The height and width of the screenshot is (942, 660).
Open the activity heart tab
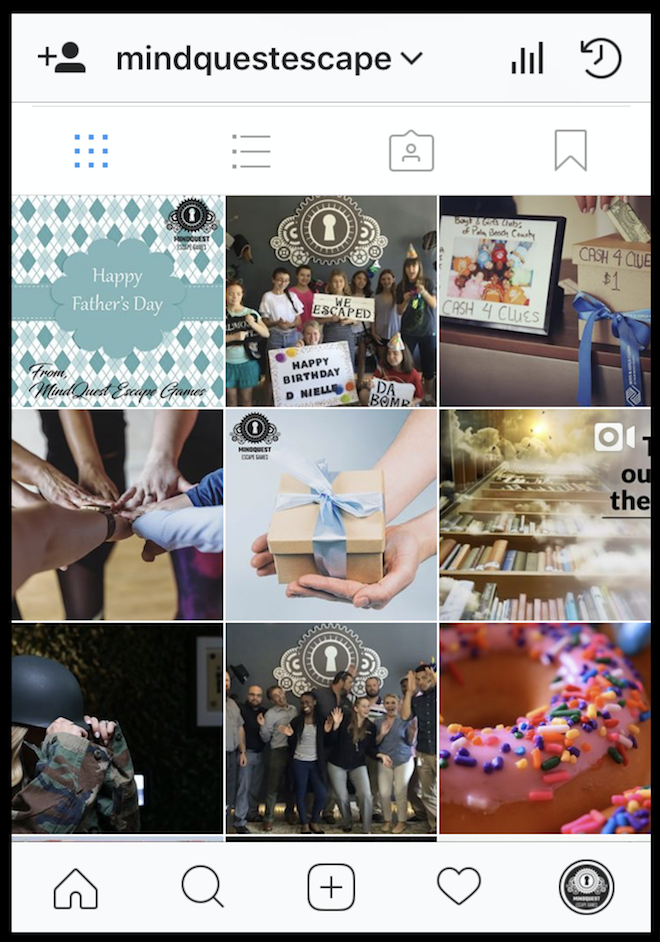point(459,887)
